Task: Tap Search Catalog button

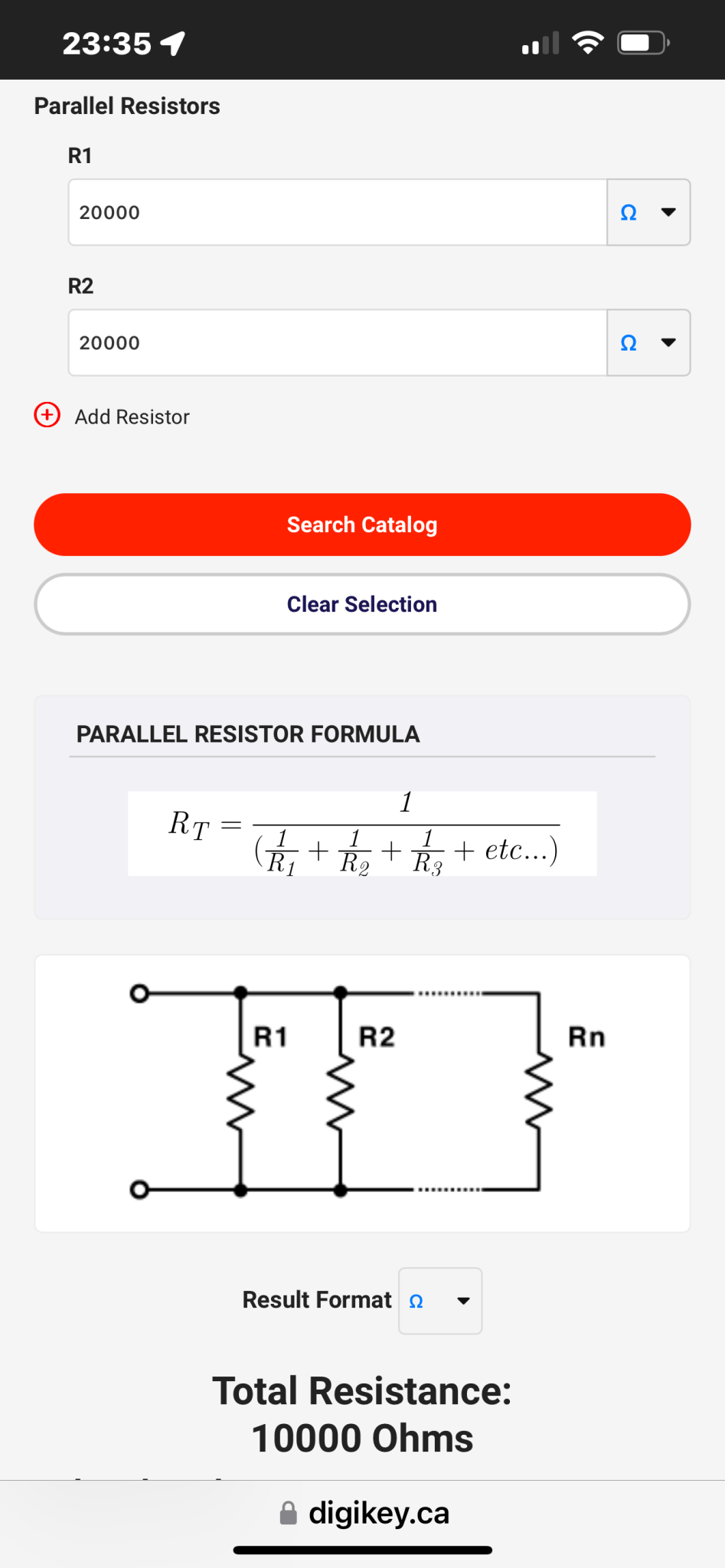Action: (362, 524)
